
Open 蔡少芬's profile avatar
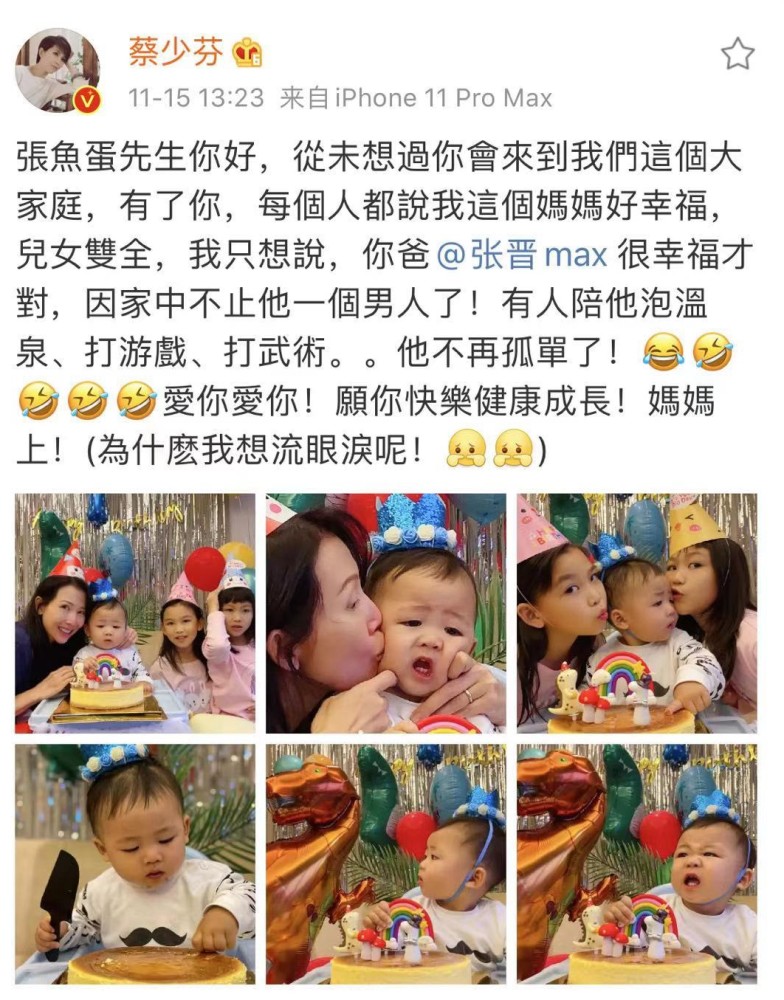57,70
